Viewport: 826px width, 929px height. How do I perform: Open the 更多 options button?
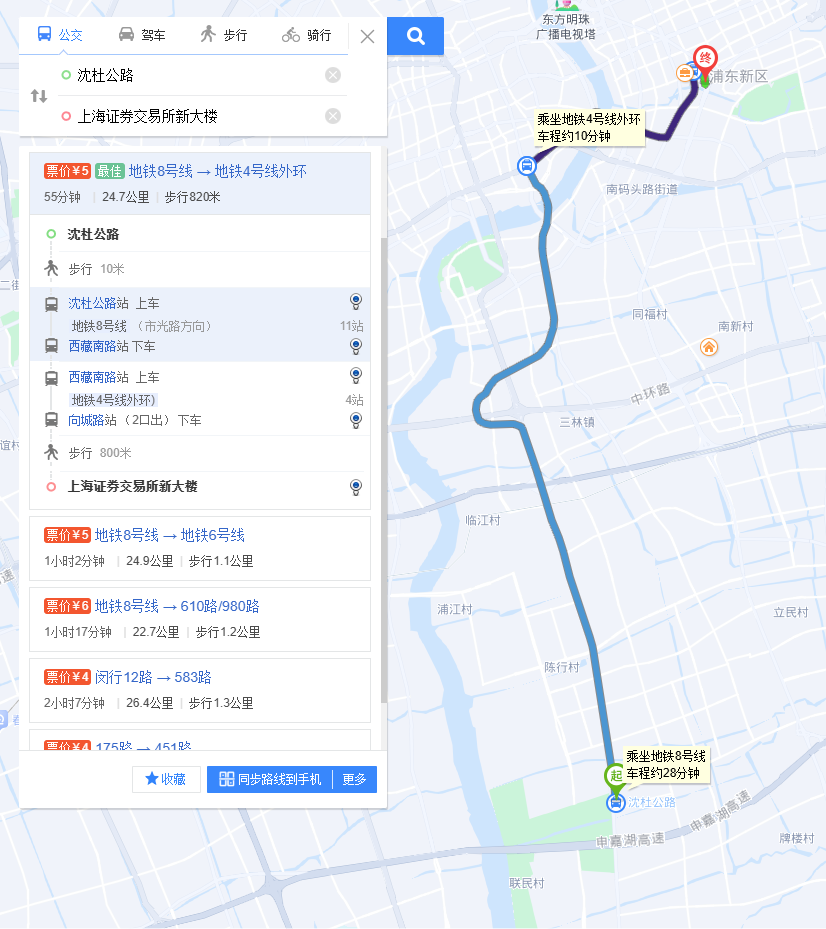tap(355, 779)
